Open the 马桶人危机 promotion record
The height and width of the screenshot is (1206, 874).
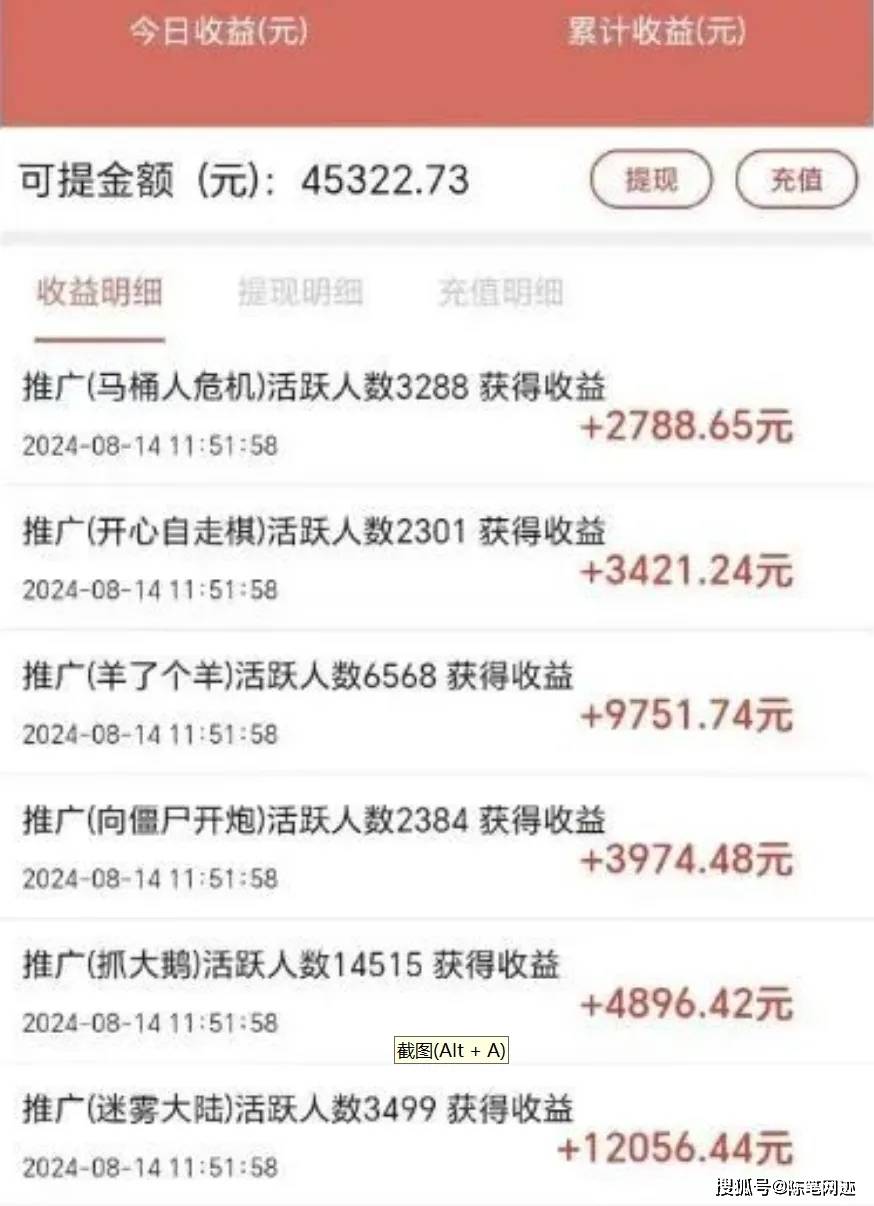tap(313, 386)
